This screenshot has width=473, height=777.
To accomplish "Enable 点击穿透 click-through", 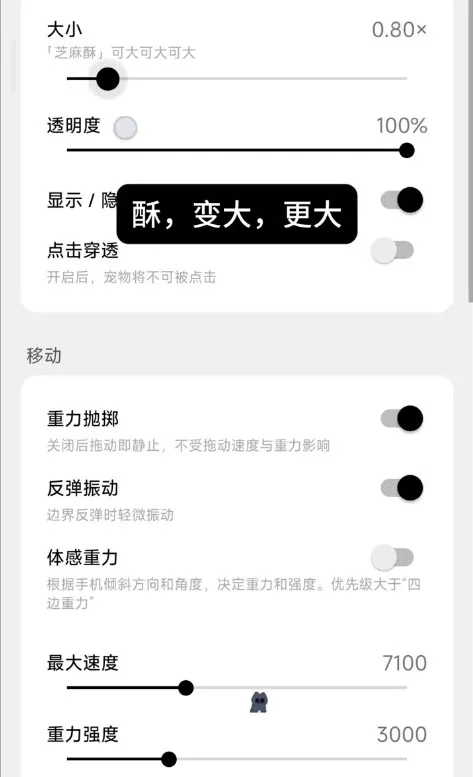I will click(x=392, y=251).
